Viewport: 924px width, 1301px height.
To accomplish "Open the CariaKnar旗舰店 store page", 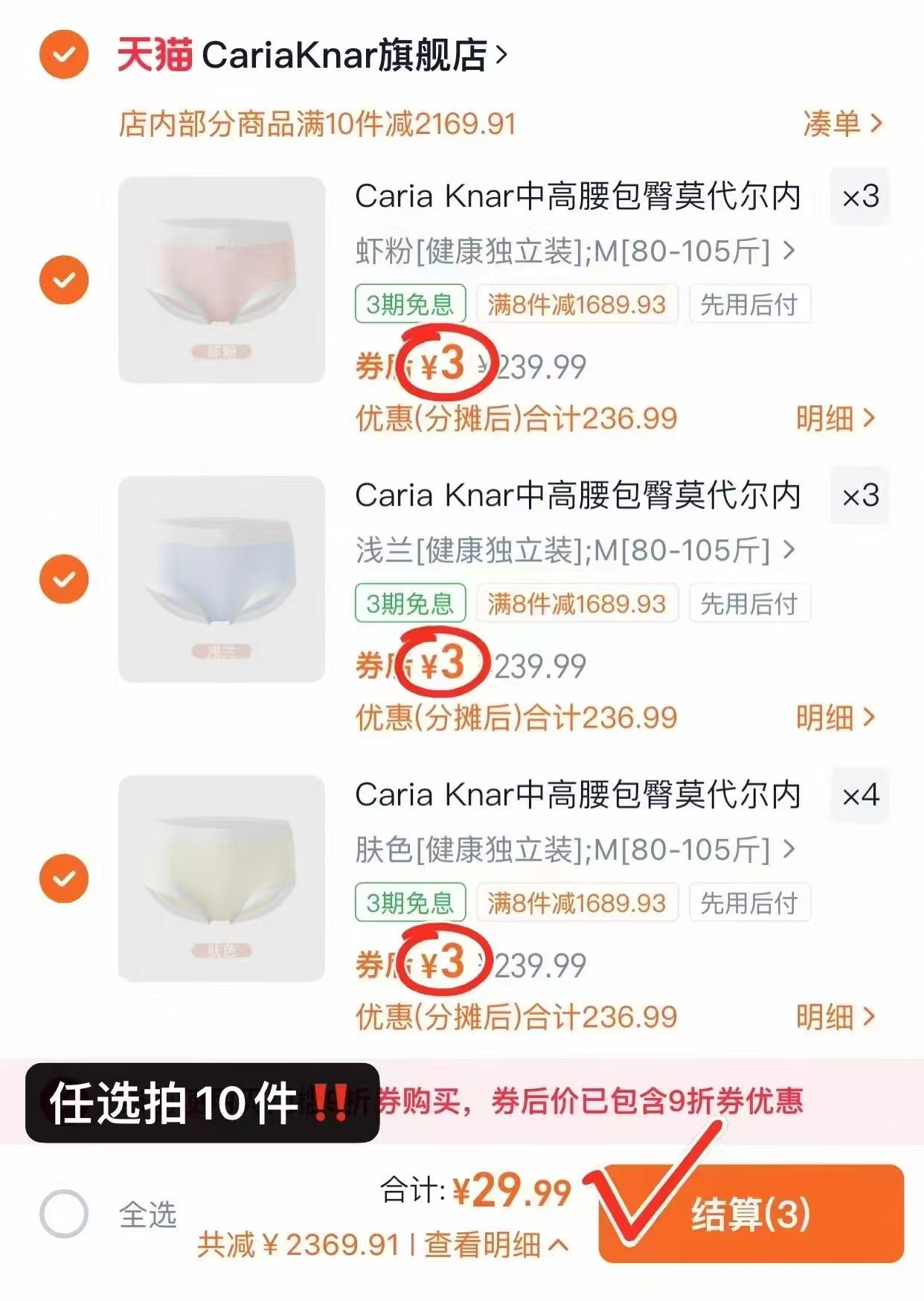I will click(x=350, y=55).
